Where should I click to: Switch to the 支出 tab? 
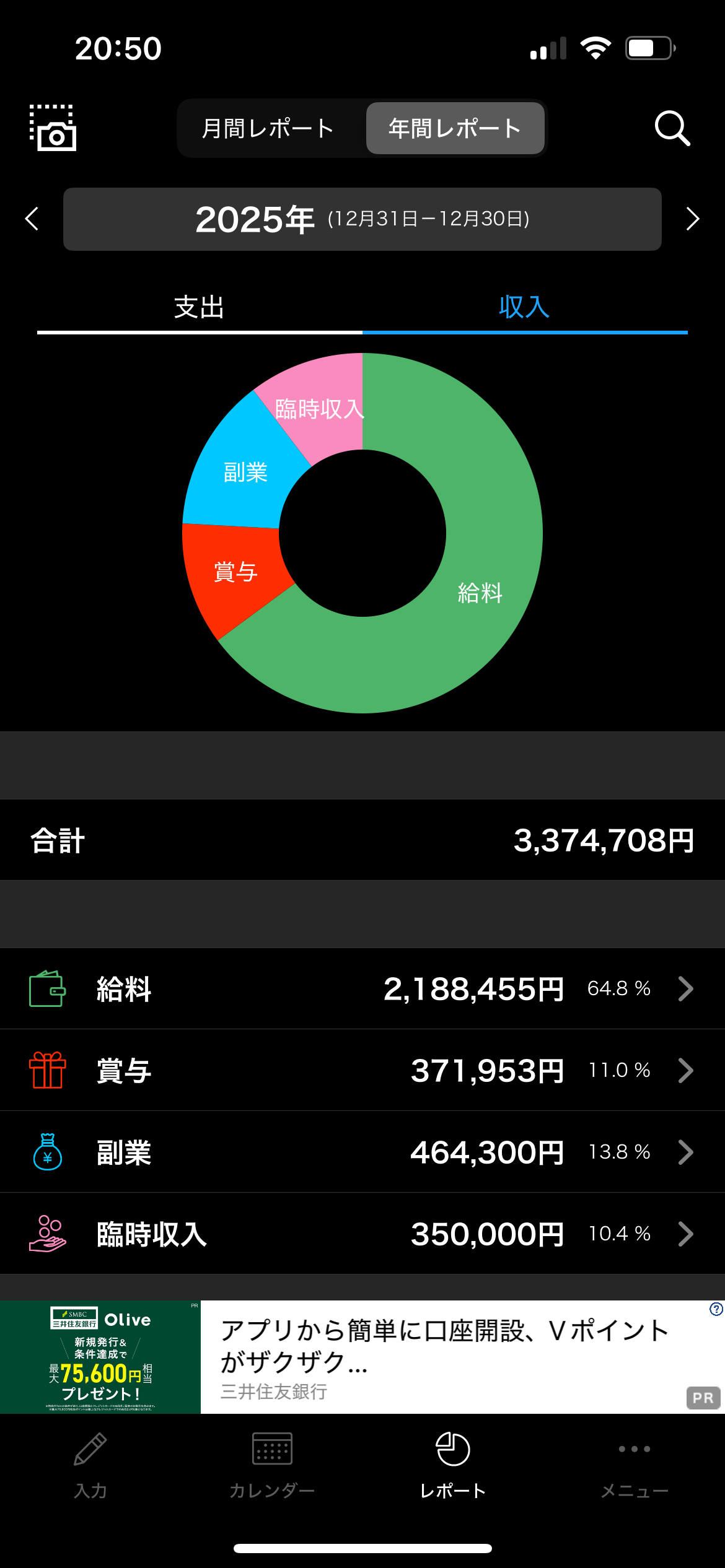pyautogui.click(x=199, y=308)
